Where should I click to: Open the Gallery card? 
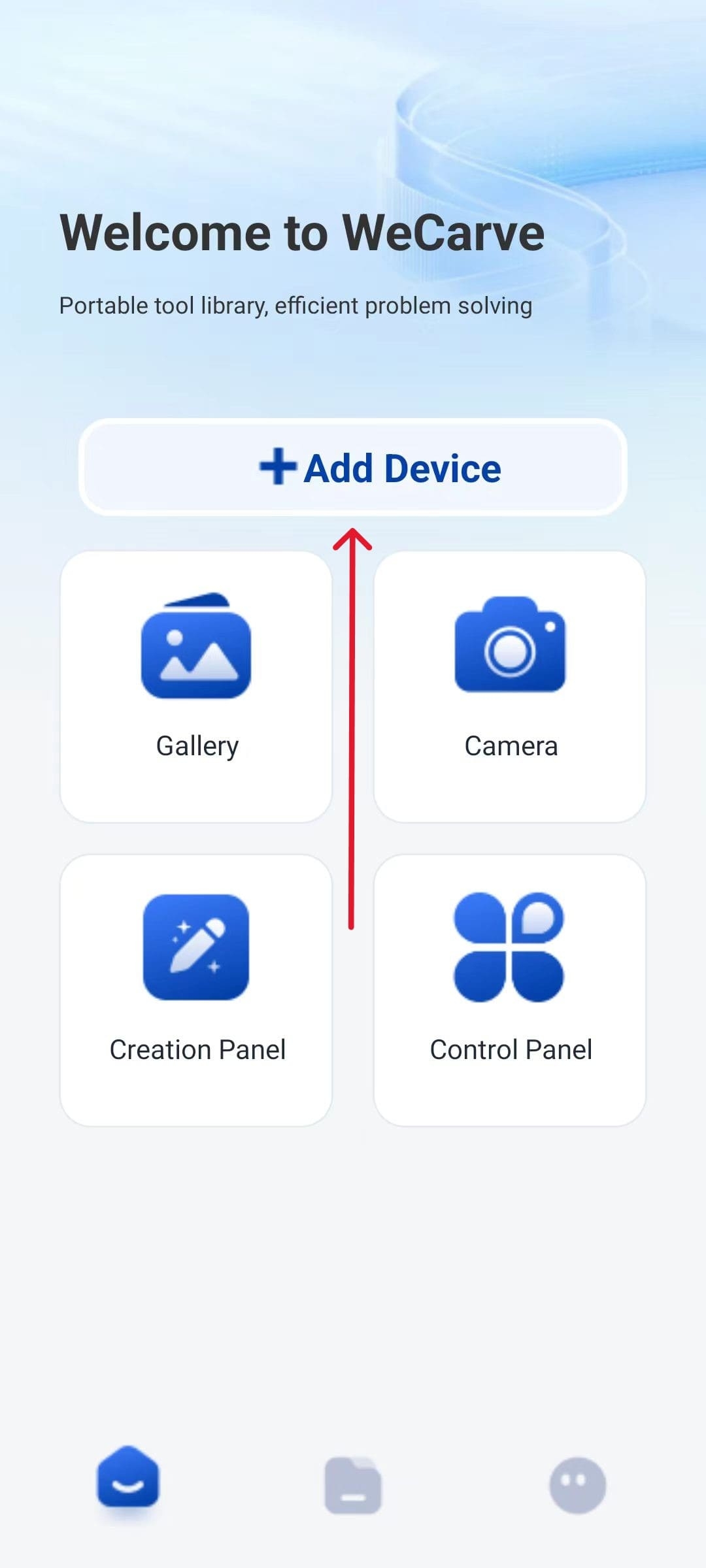tap(196, 686)
